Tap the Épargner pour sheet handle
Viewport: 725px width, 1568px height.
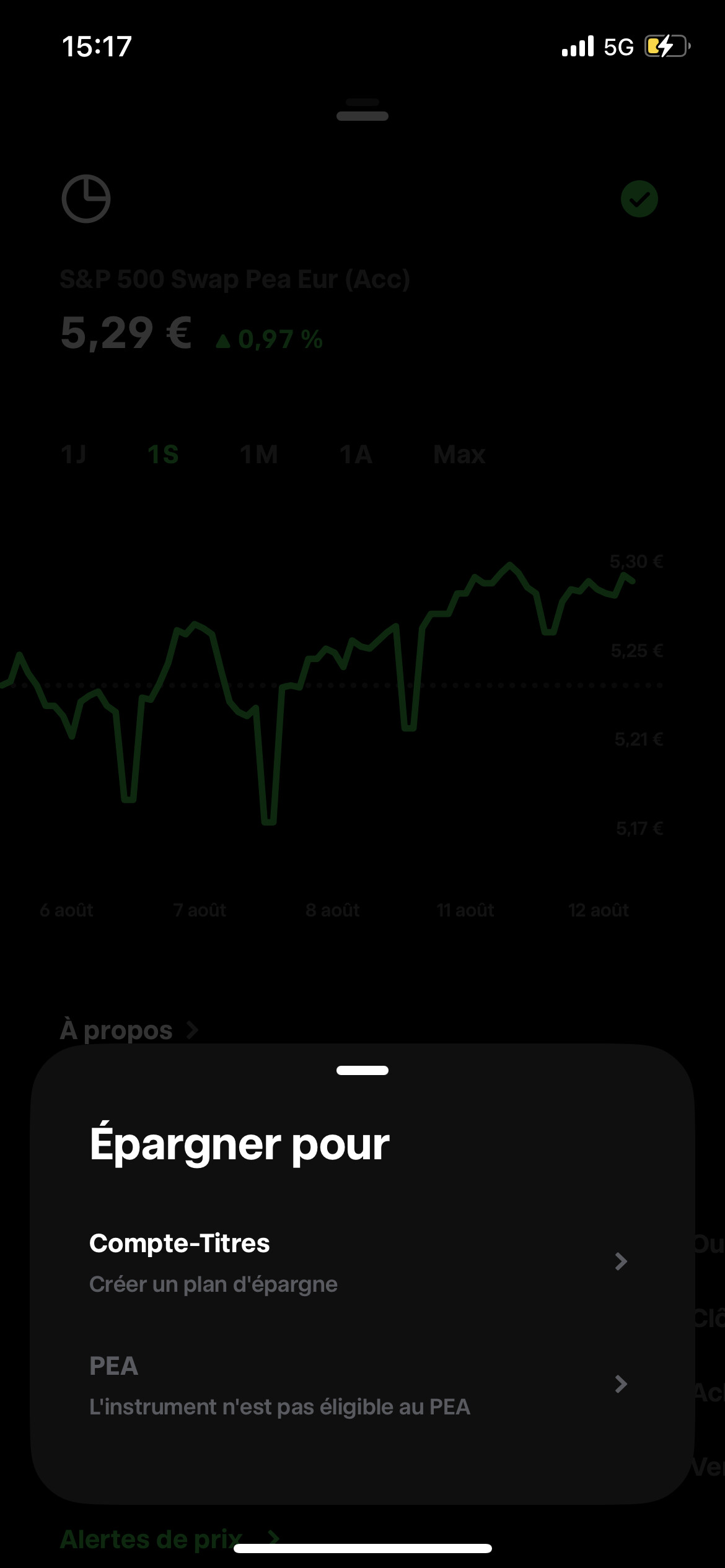[x=362, y=1070]
